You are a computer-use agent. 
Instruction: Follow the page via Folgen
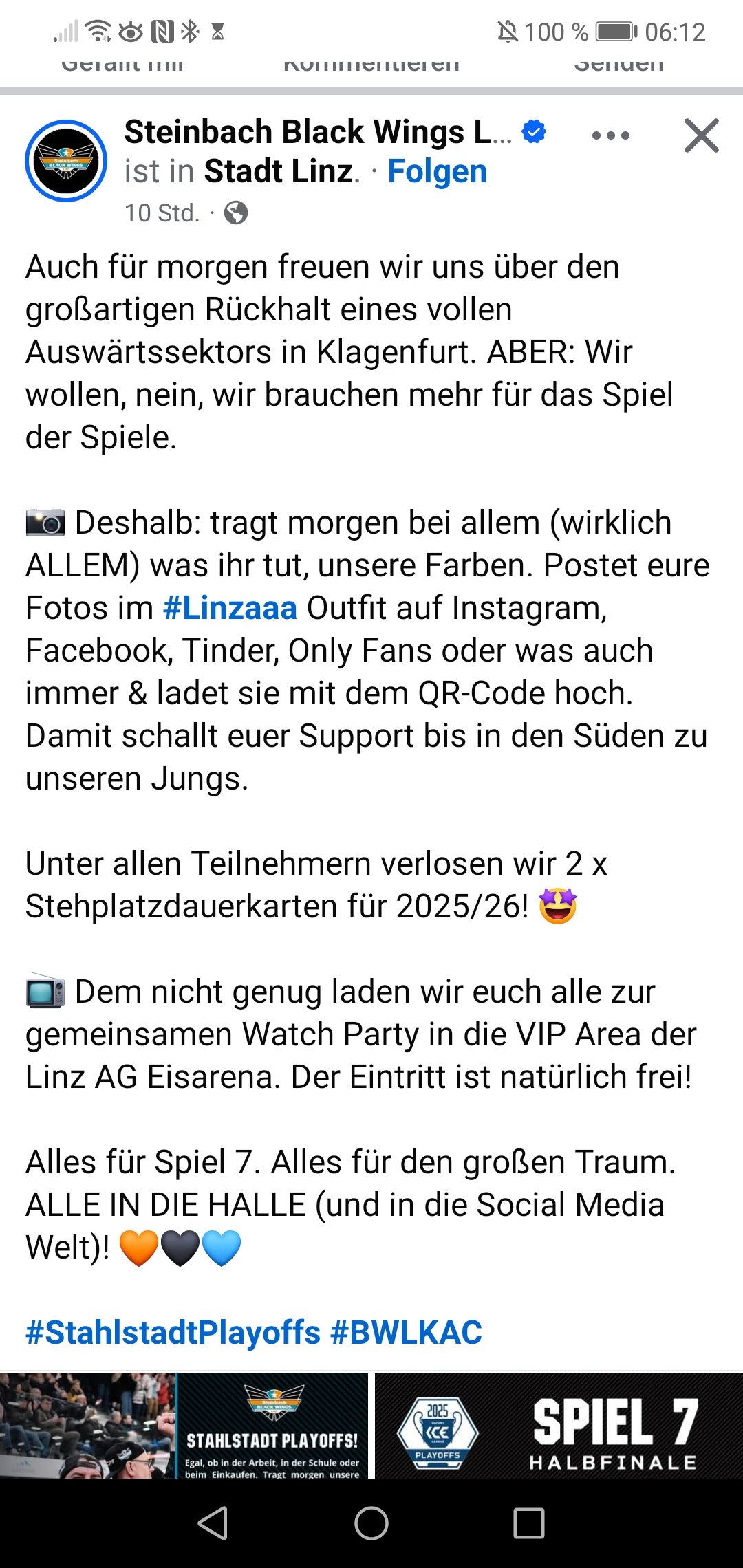[x=438, y=171]
